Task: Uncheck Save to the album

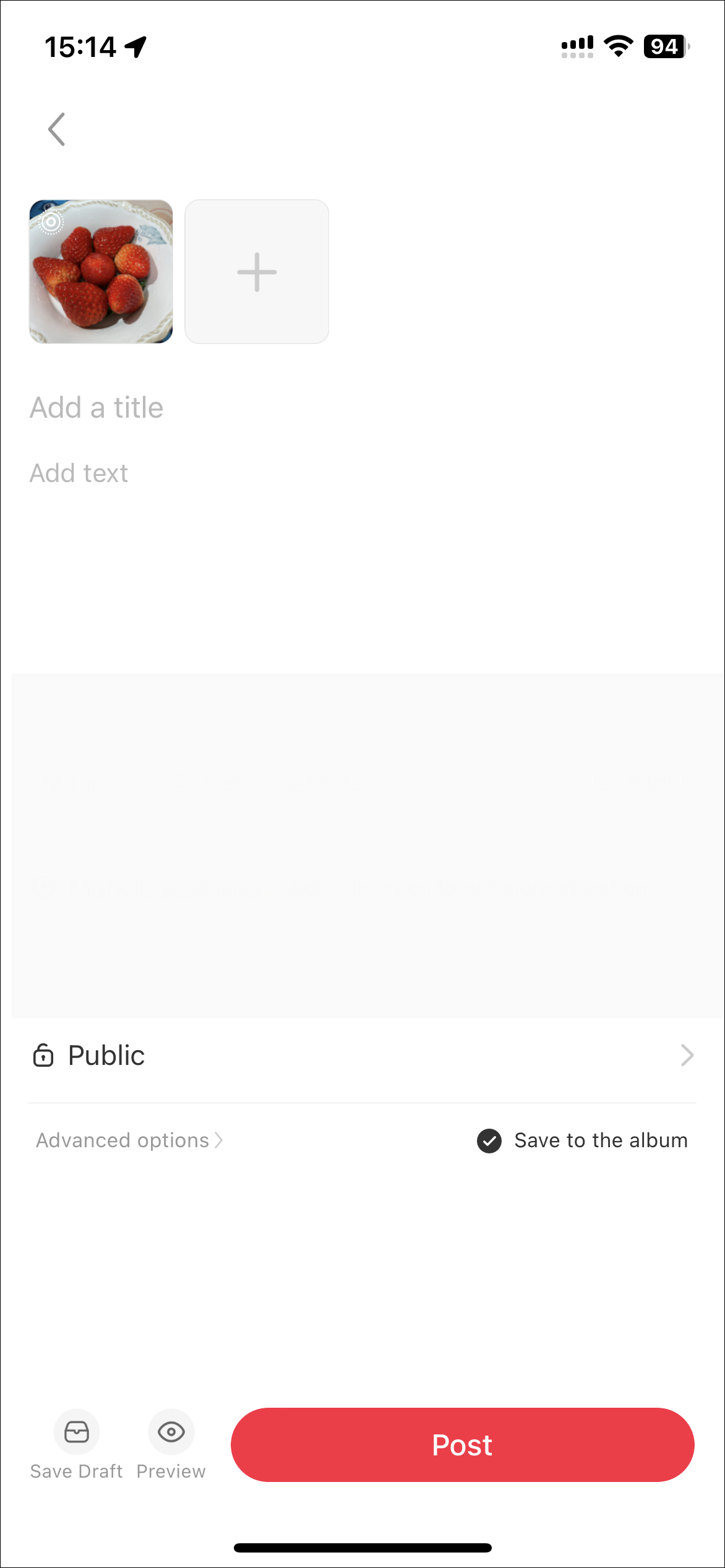Action: click(x=489, y=1140)
